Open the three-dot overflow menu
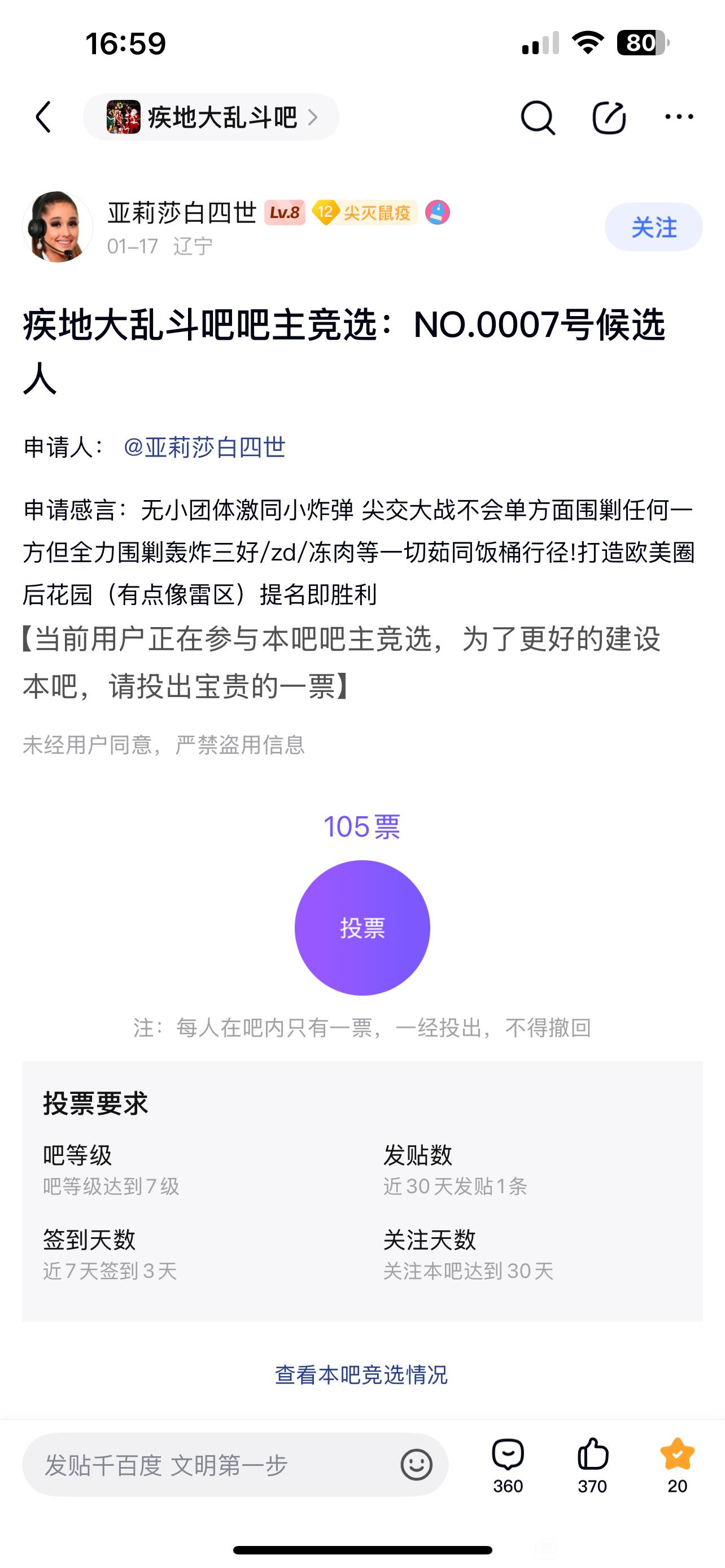The image size is (725, 1568). click(x=679, y=117)
